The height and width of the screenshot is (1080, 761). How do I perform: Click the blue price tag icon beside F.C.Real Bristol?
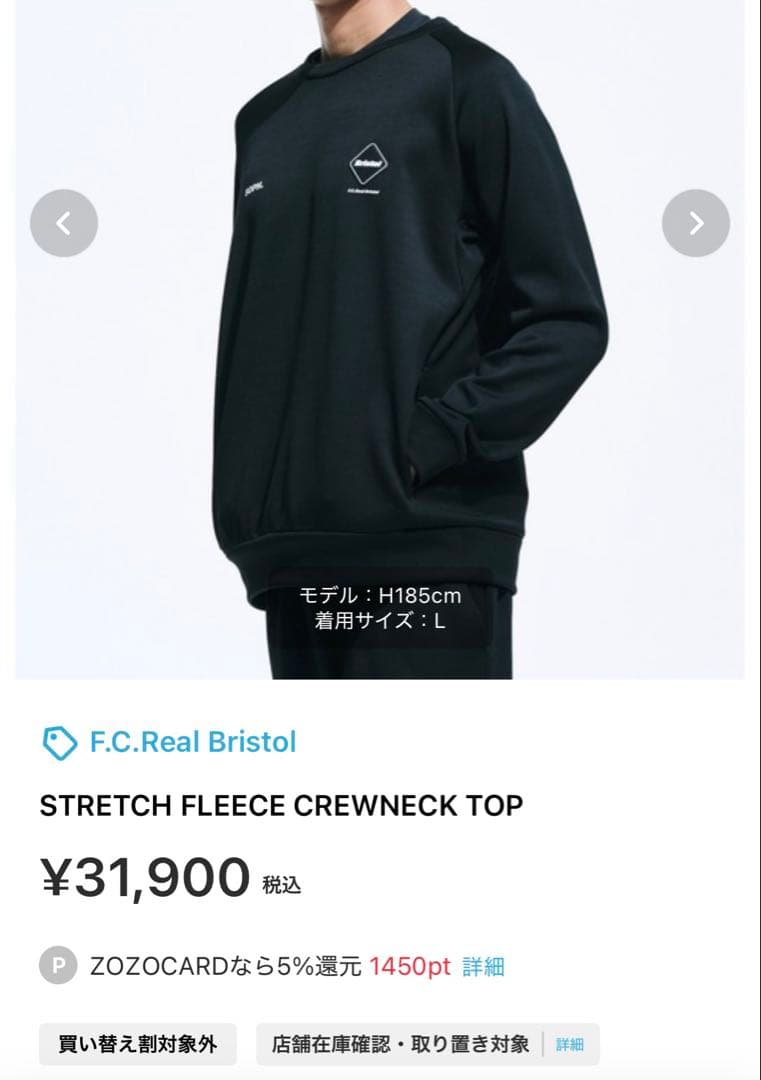(59, 741)
